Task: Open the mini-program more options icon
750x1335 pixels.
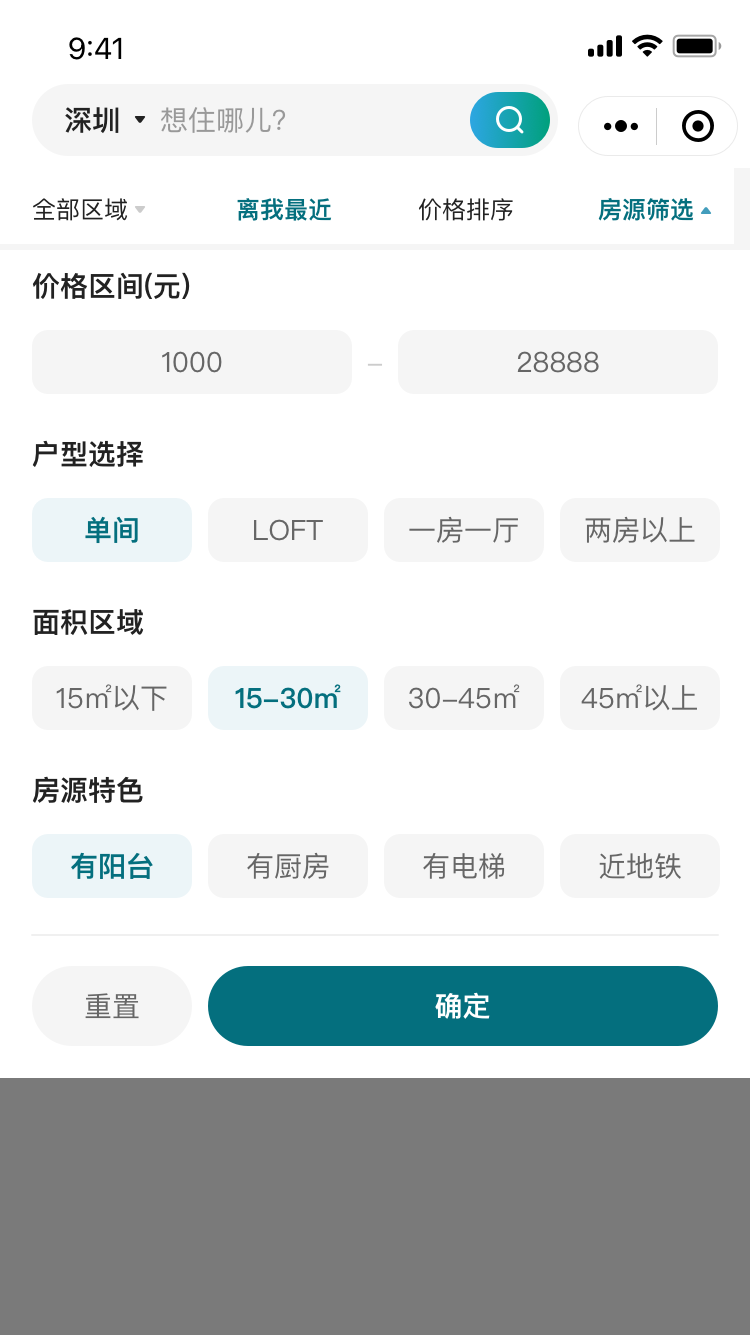Action: point(619,126)
